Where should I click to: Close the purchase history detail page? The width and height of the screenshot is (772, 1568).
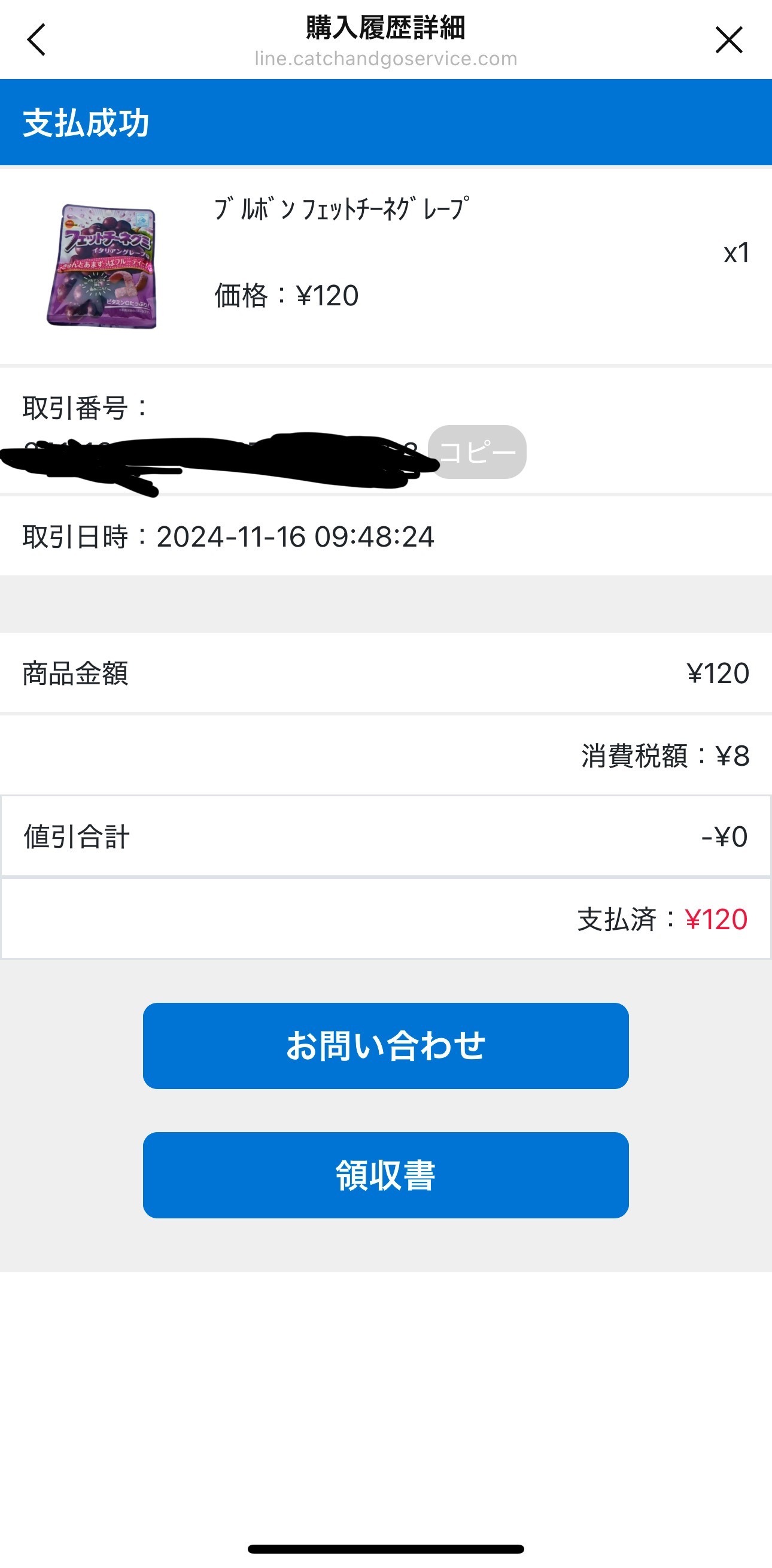(x=728, y=40)
